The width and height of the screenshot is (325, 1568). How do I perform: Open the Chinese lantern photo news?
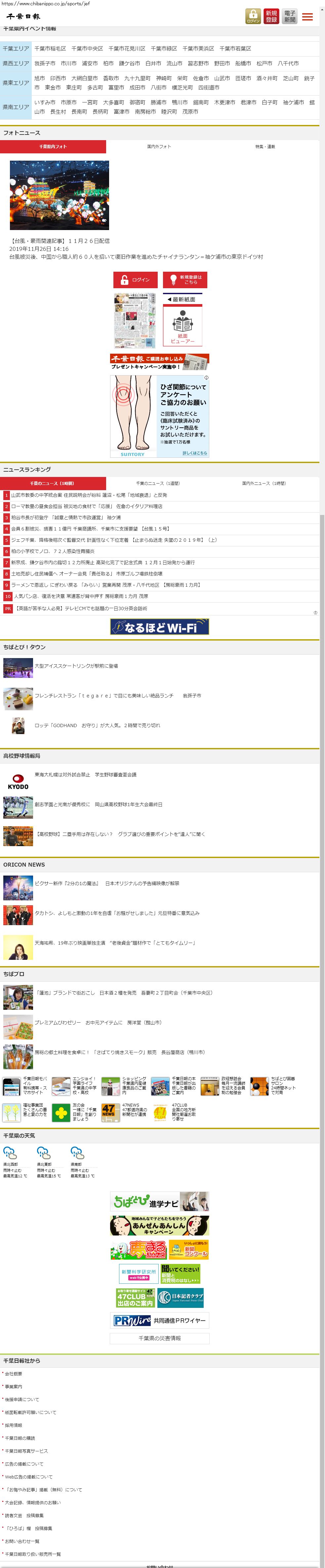click(x=59, y=195)
